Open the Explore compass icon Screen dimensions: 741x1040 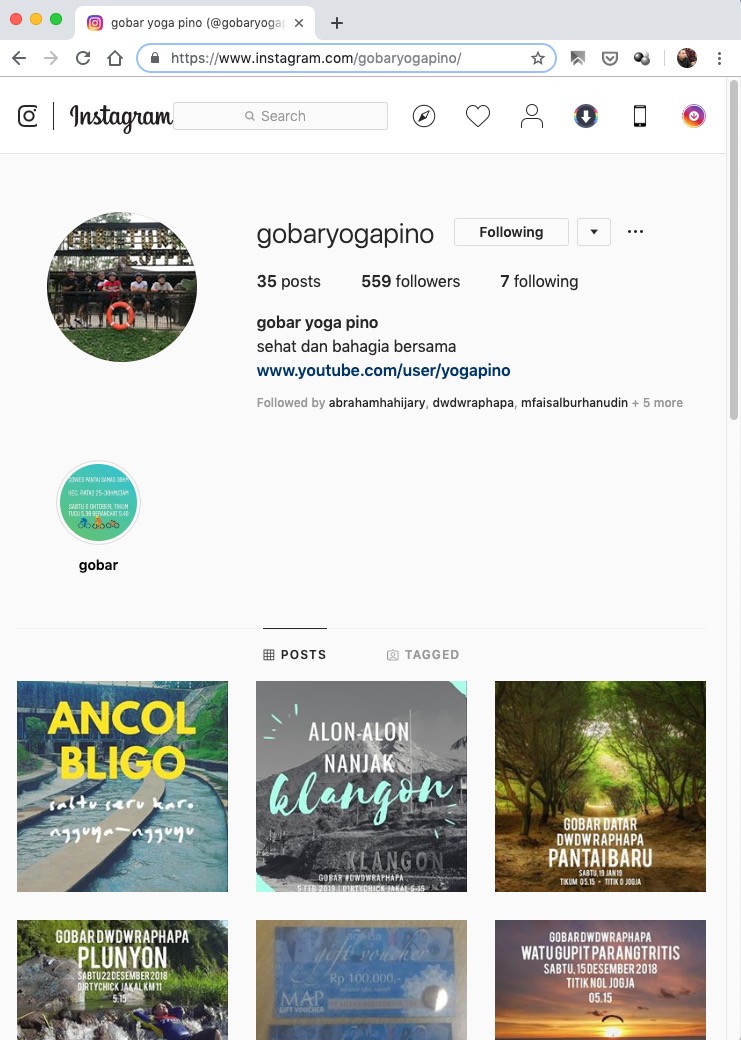click(x=424, y=116)
